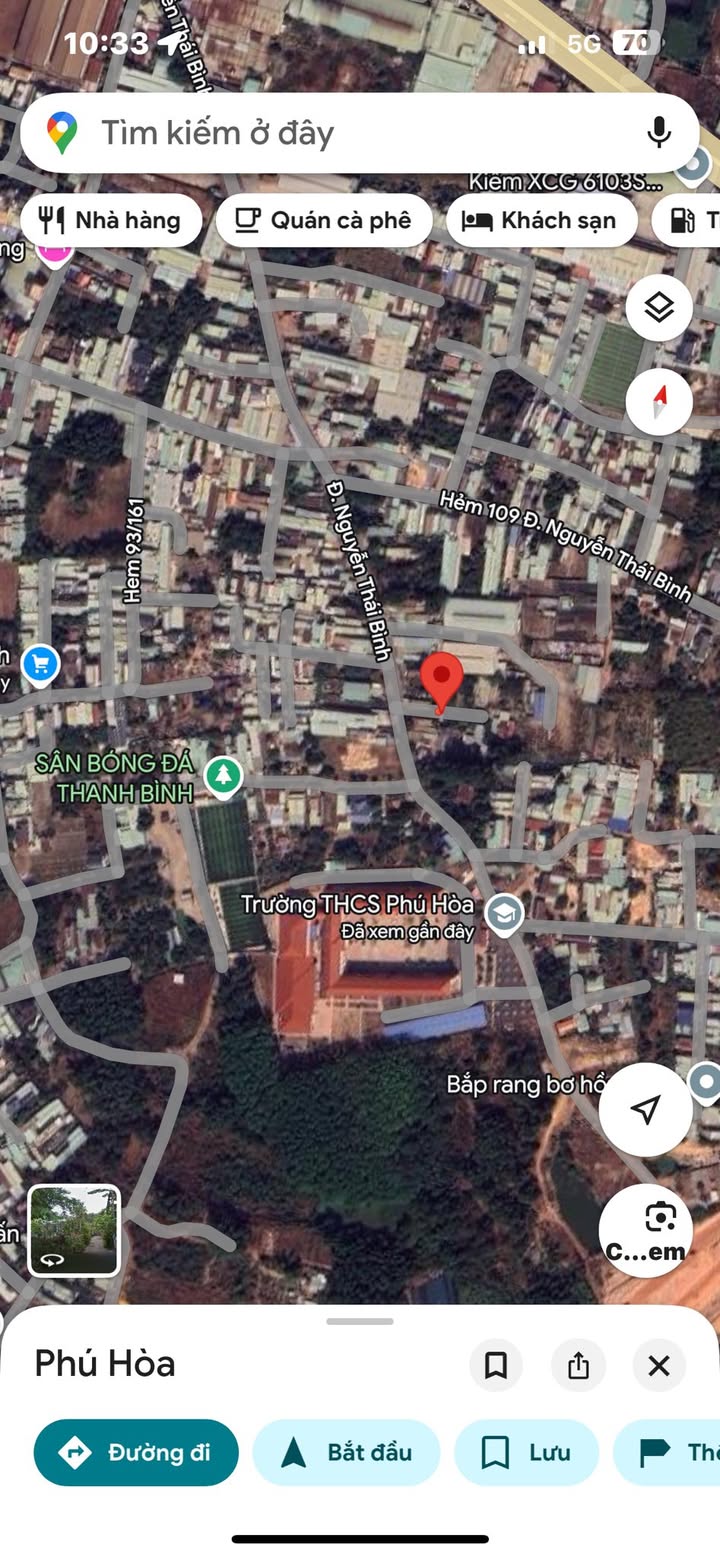
Task: Open the Street View thumbnail
Action: pos(74,1230)
